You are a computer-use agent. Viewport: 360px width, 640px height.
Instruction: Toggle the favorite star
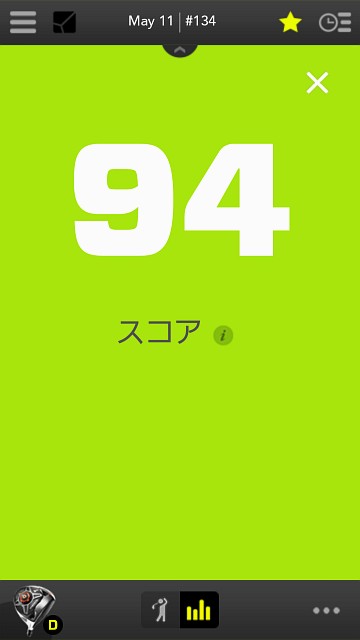[290, 22]
